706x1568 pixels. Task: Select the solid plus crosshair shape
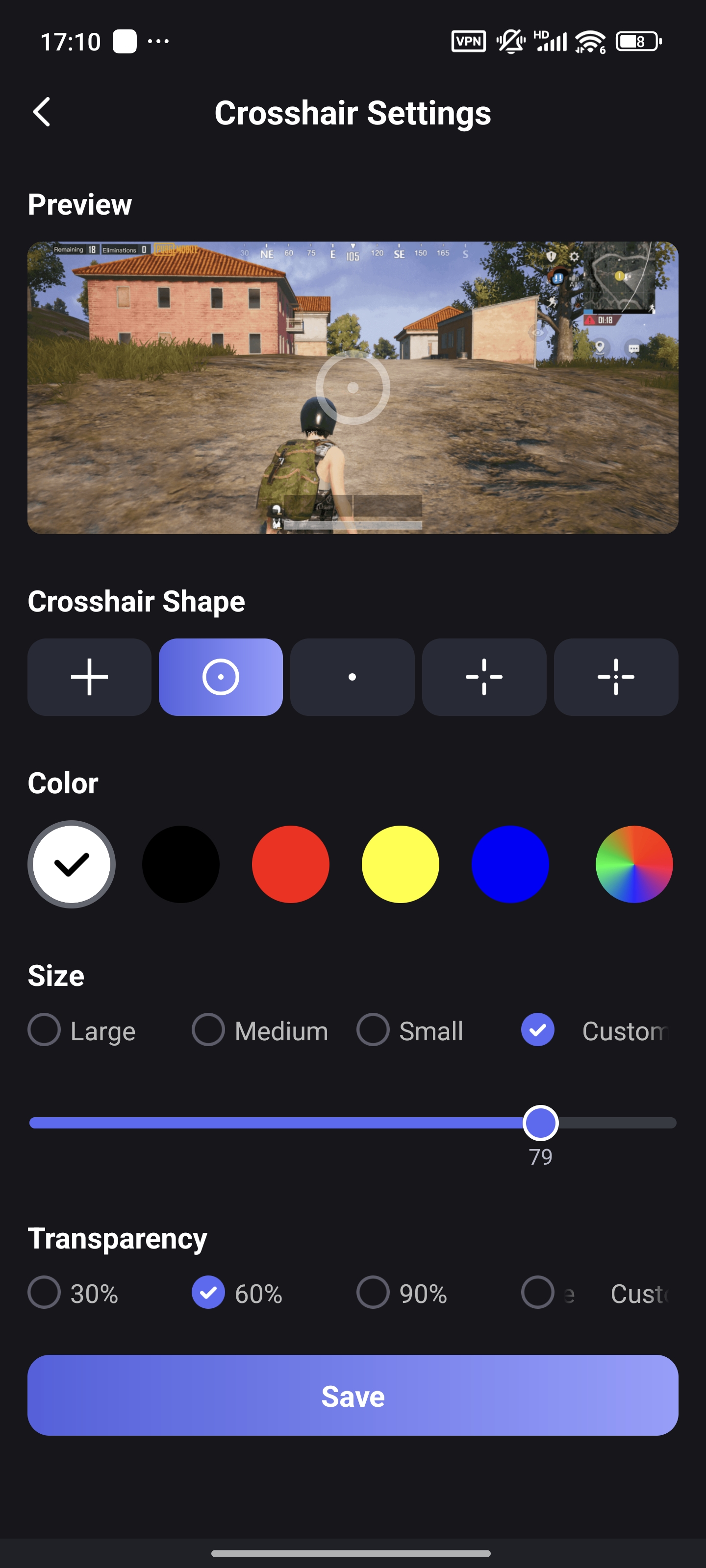[89, 676]
